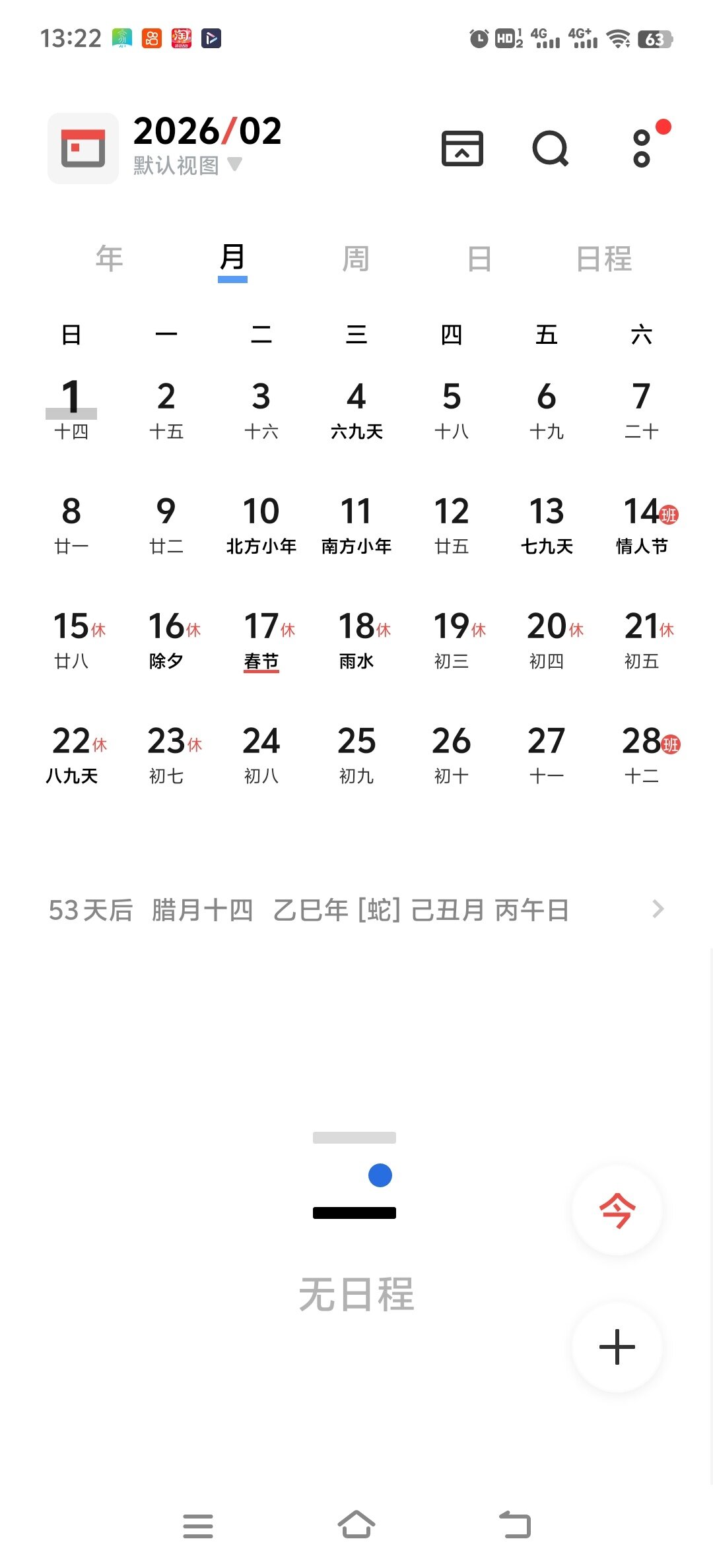This screenshot has width=713, height=1568.
Task: Open lunar details for 腊月十四 row
Action: click(x=356, y=910)
